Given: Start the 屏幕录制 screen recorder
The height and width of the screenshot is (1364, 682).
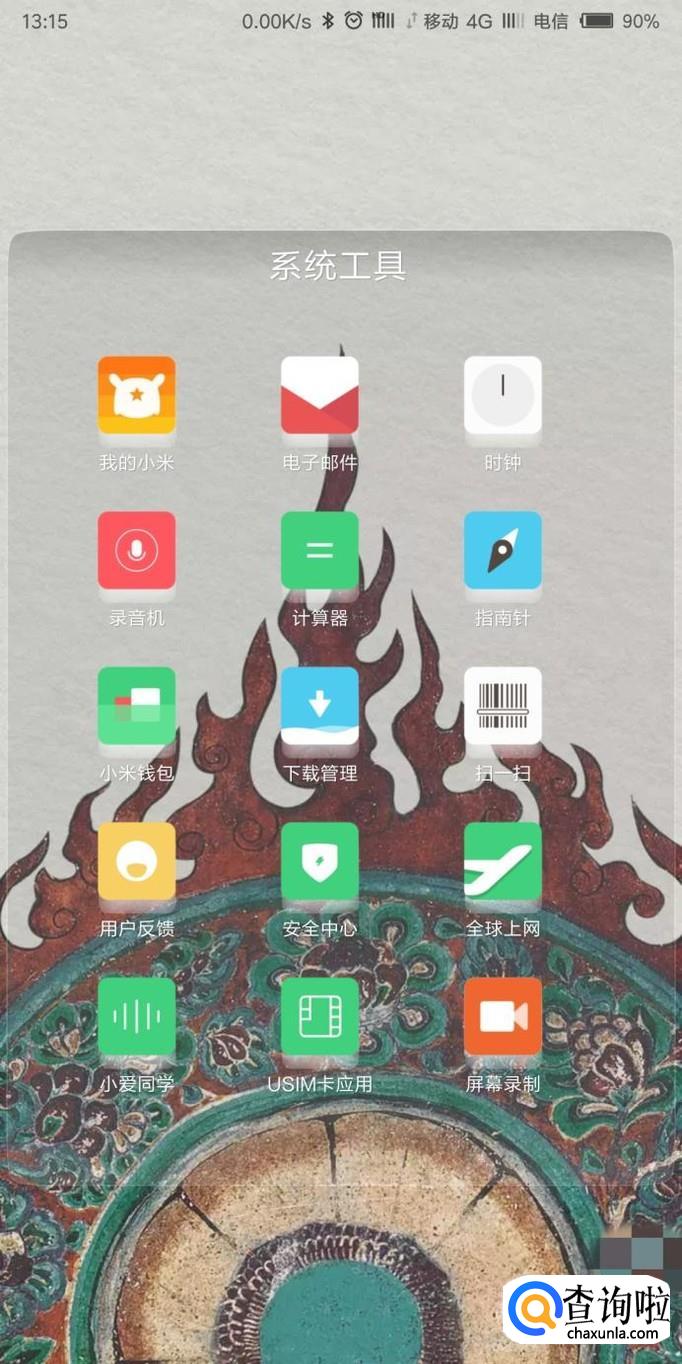Looking at the screenshot, I should coord(502,1016).
